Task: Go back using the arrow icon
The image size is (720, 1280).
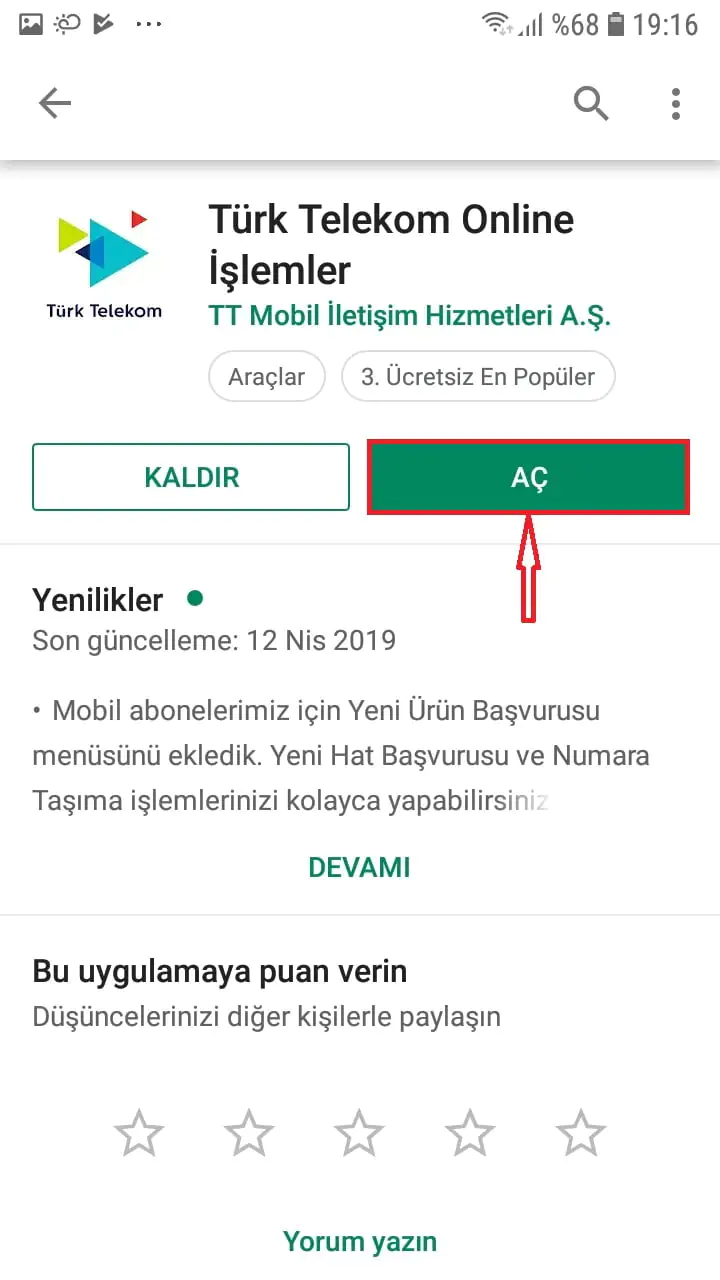Action: coord(55,103)
